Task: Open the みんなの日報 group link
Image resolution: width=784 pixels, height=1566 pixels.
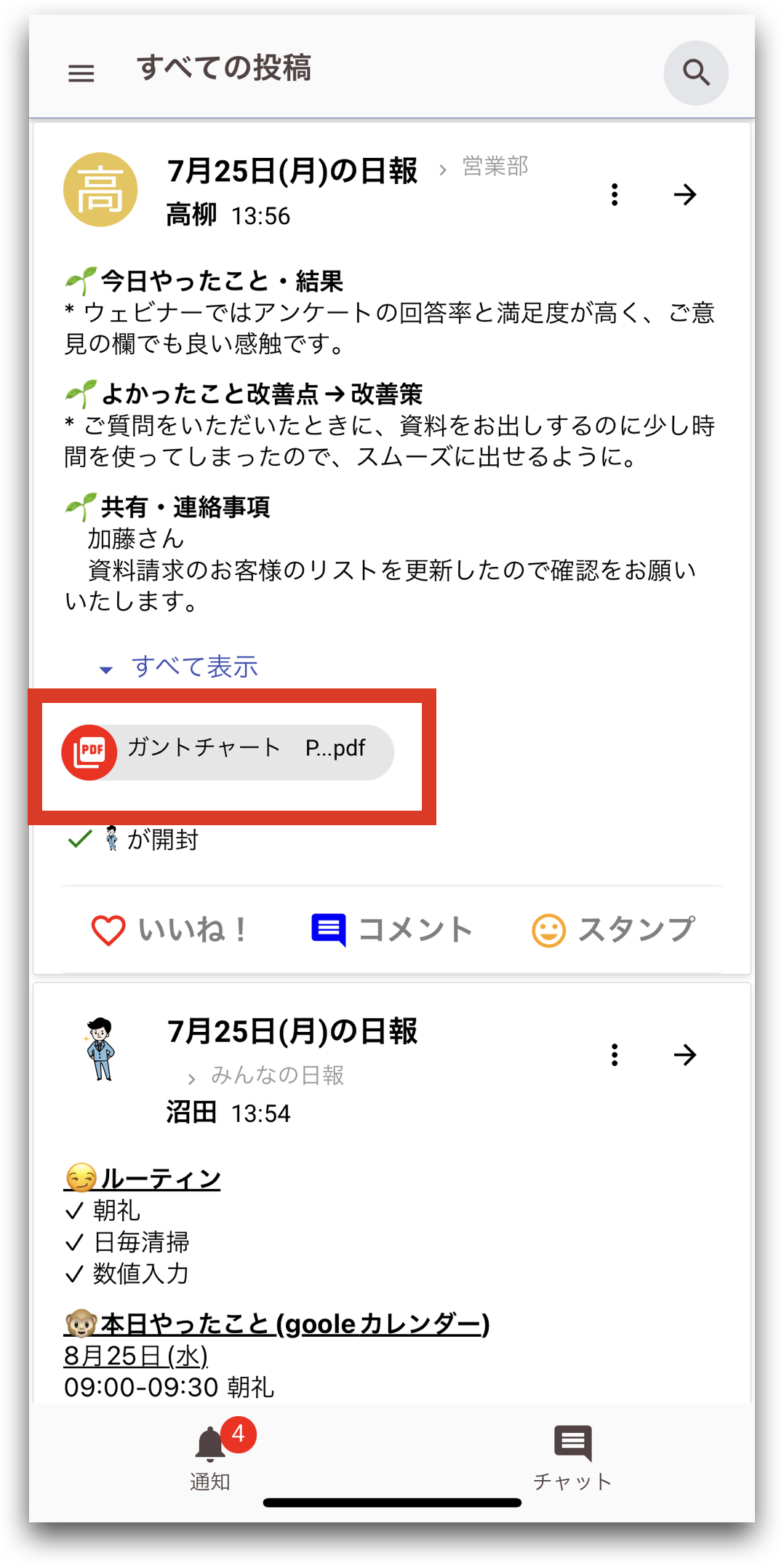Action: tap(277, 1075)
